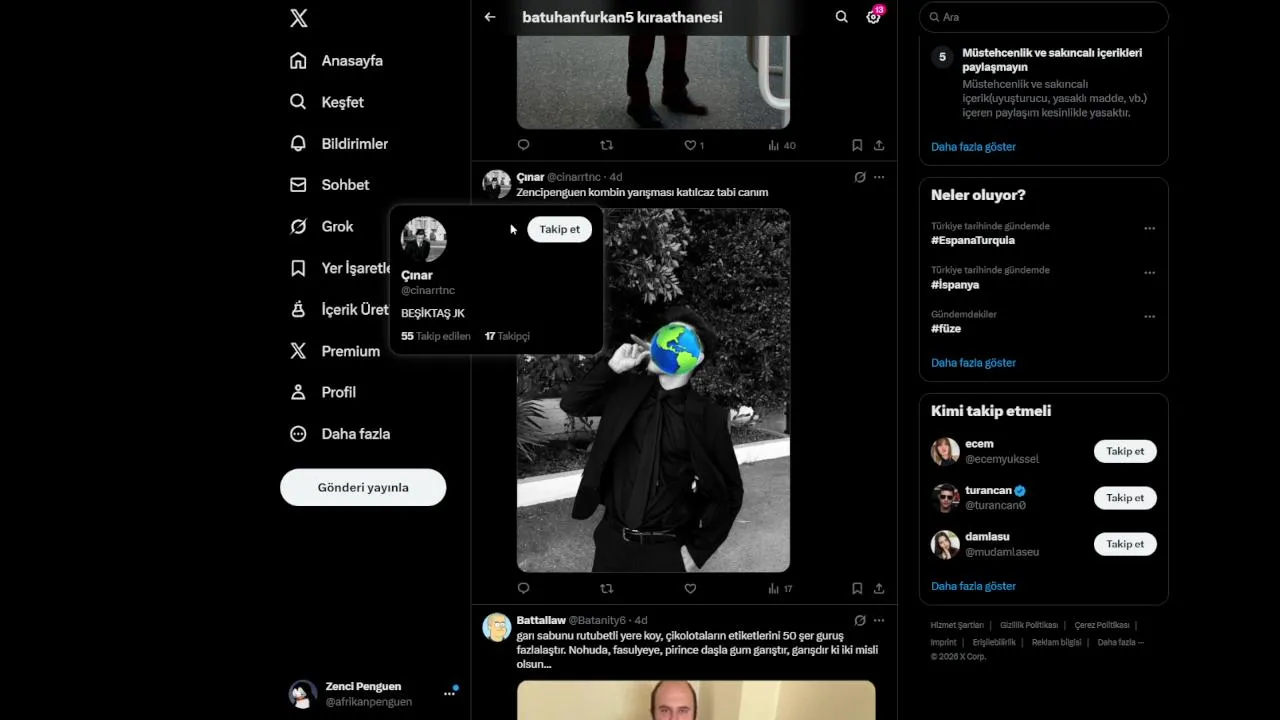Follow damlasu from suggestions
This screenshot has width=1280, height=720.
point(1125,544)
